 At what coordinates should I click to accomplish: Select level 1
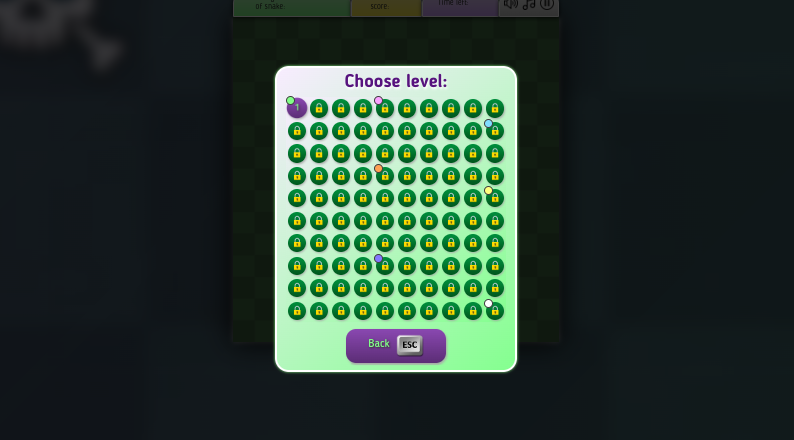tap(297, 108)
